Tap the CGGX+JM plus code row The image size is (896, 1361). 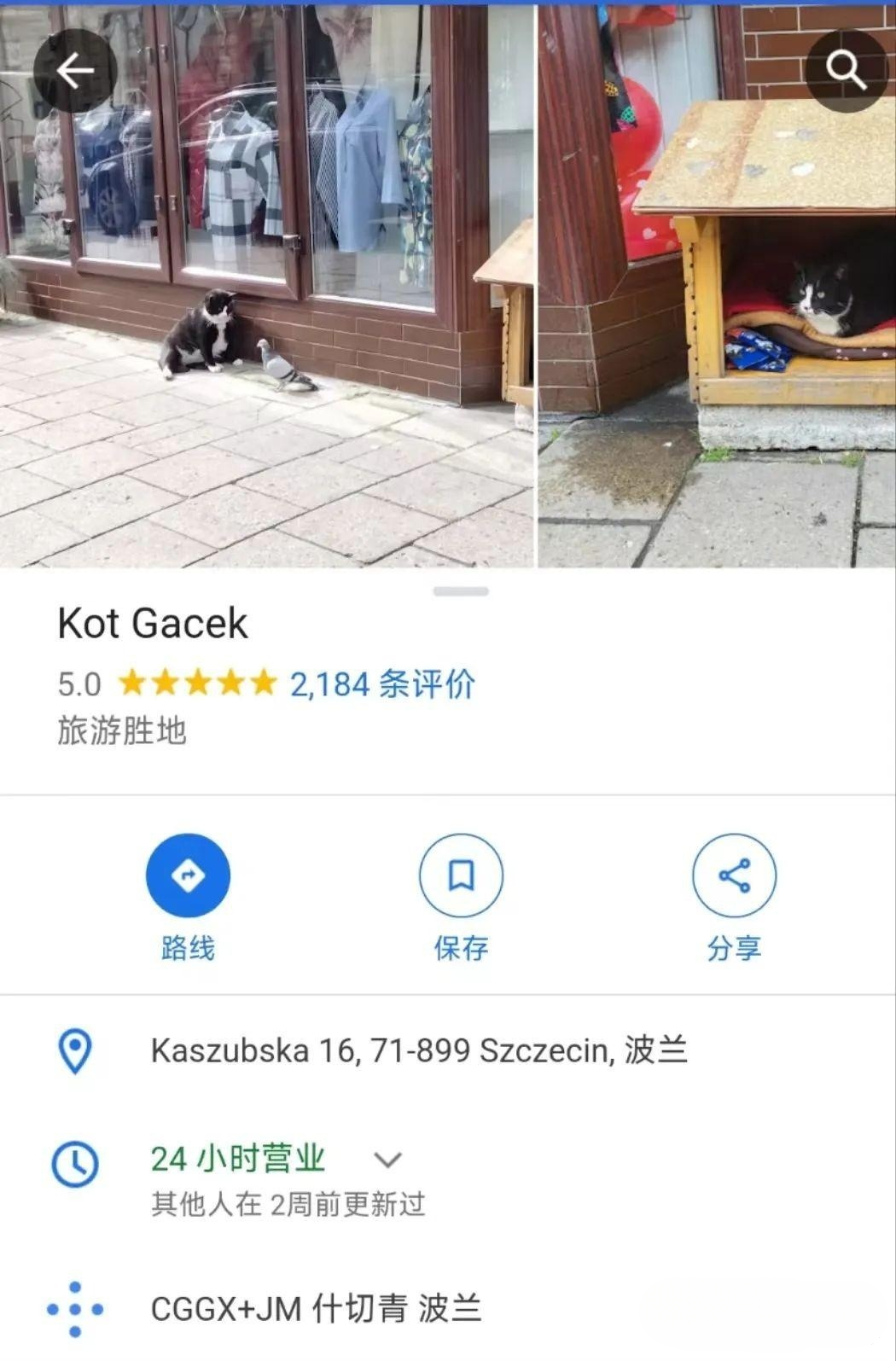(316, 1308)
